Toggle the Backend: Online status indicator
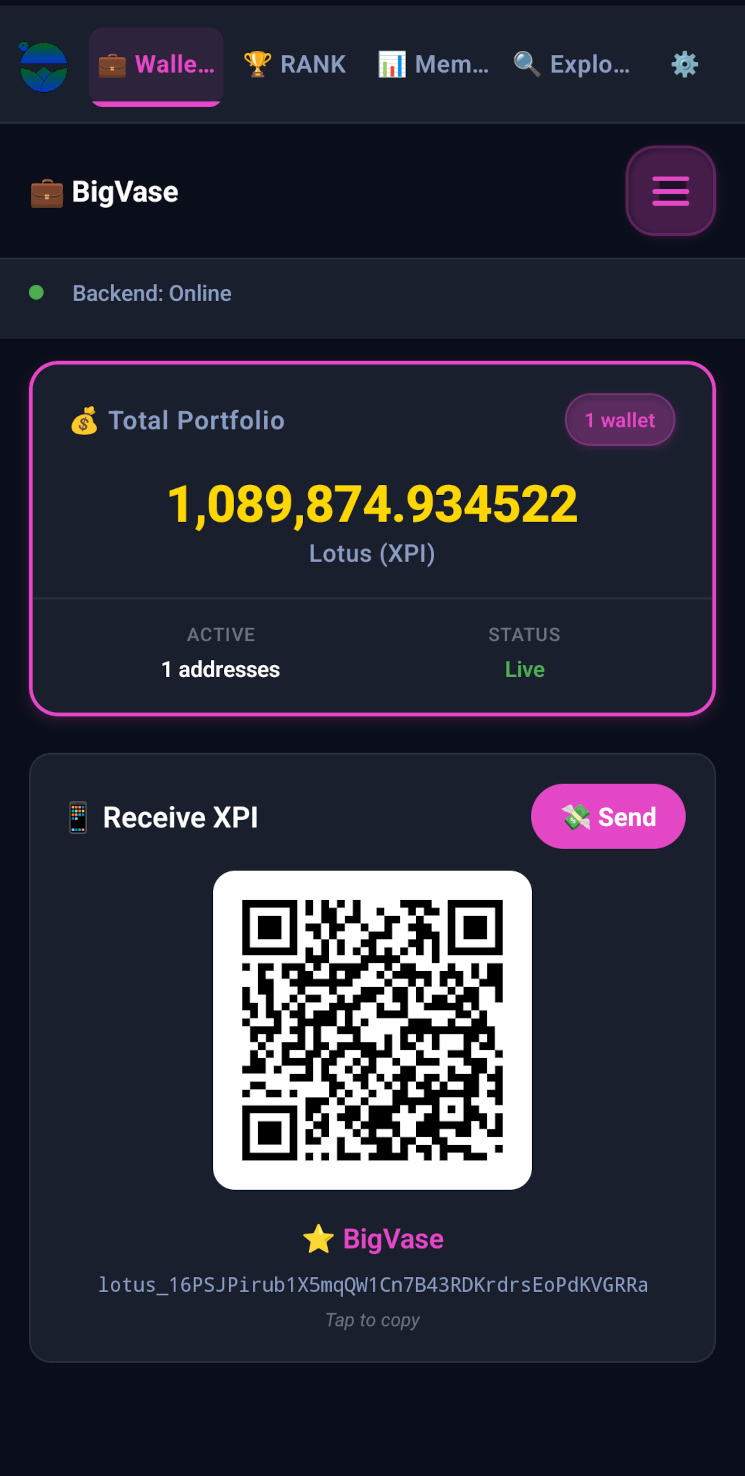 [151, 293]
